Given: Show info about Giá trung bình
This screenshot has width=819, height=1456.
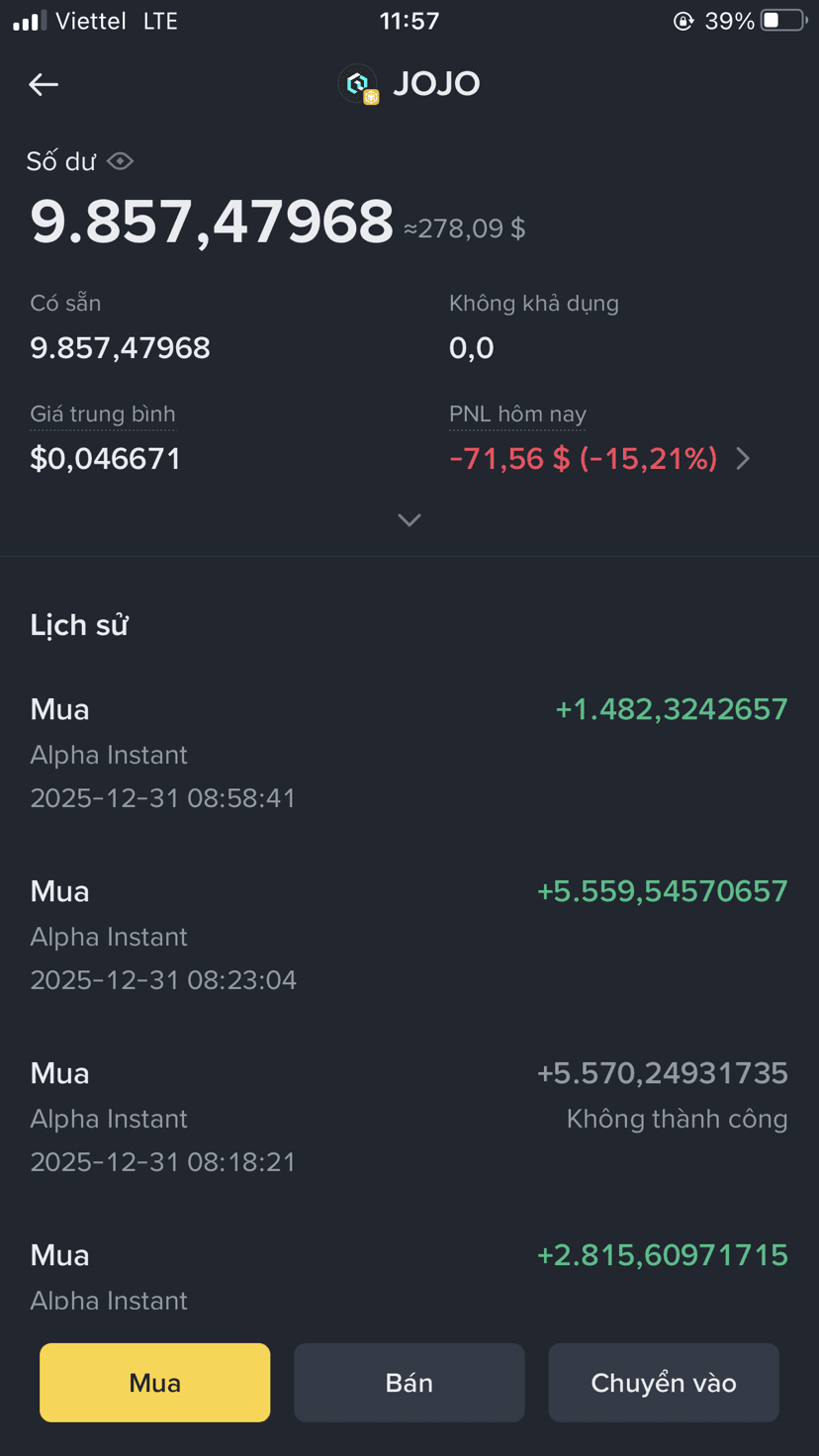Looking at the screenshot, I should coord(103,414).
